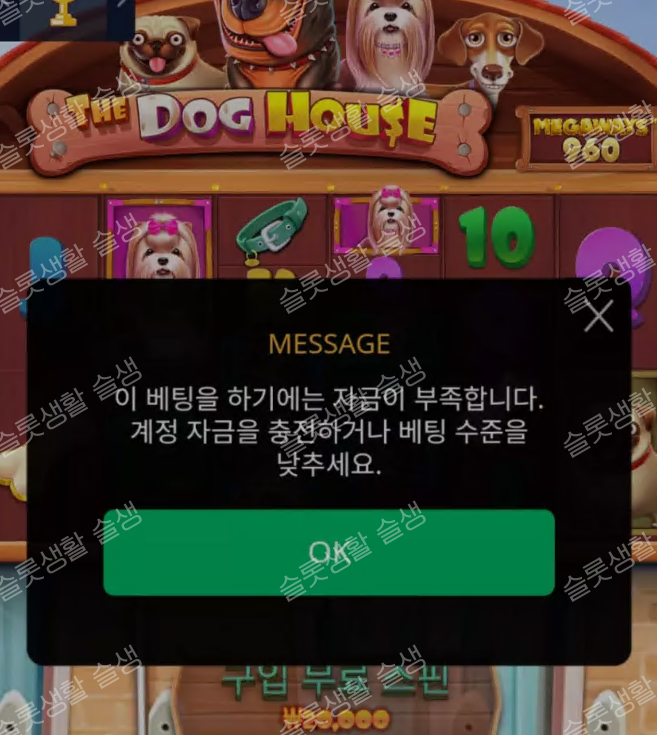Image resolution: width=657 pixels, height=735 pixels.
Task: Confirm the message with OK button
Action: point(328,553)
